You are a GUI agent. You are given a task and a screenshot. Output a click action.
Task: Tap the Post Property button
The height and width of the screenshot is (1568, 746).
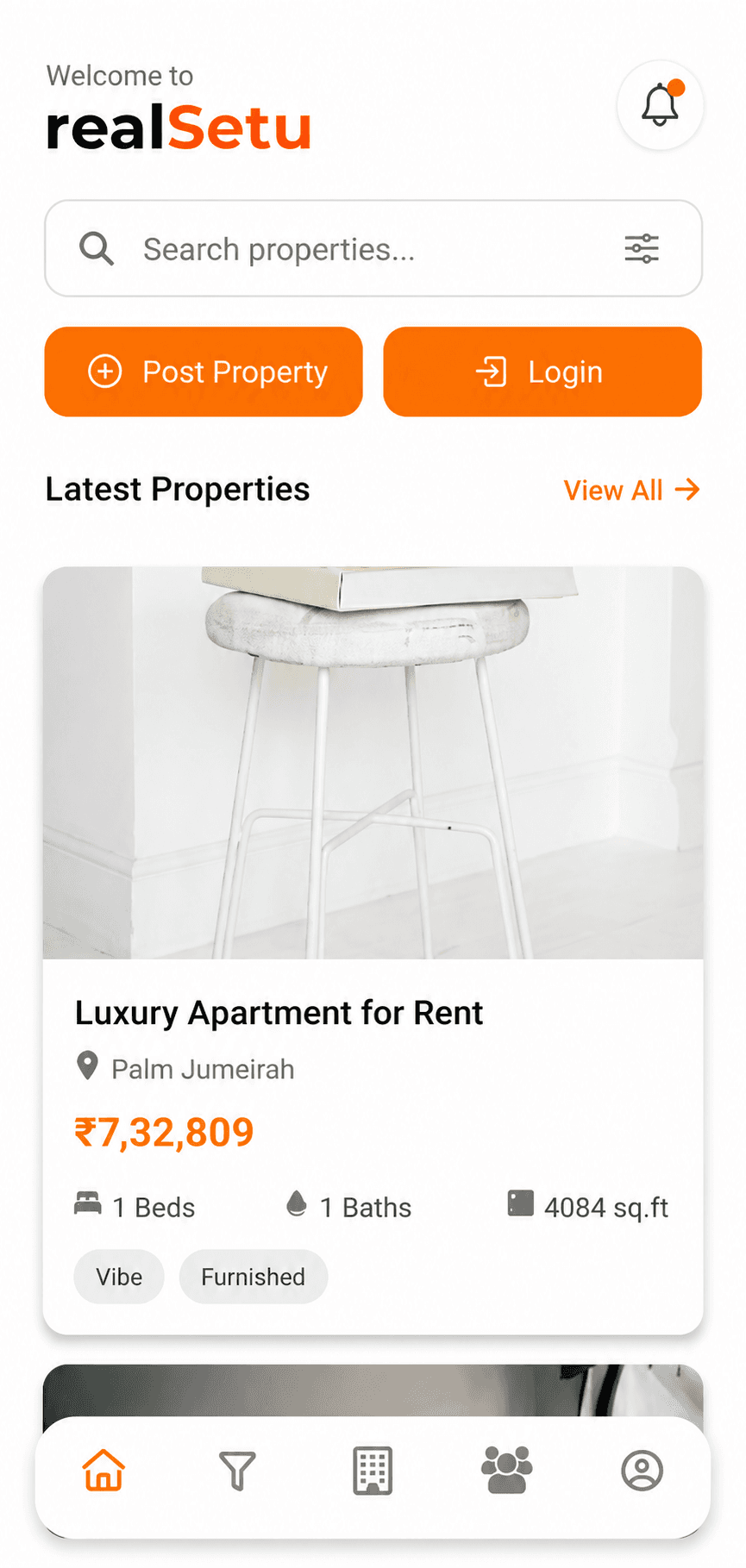pyautogui.click(x=204, y=372)
